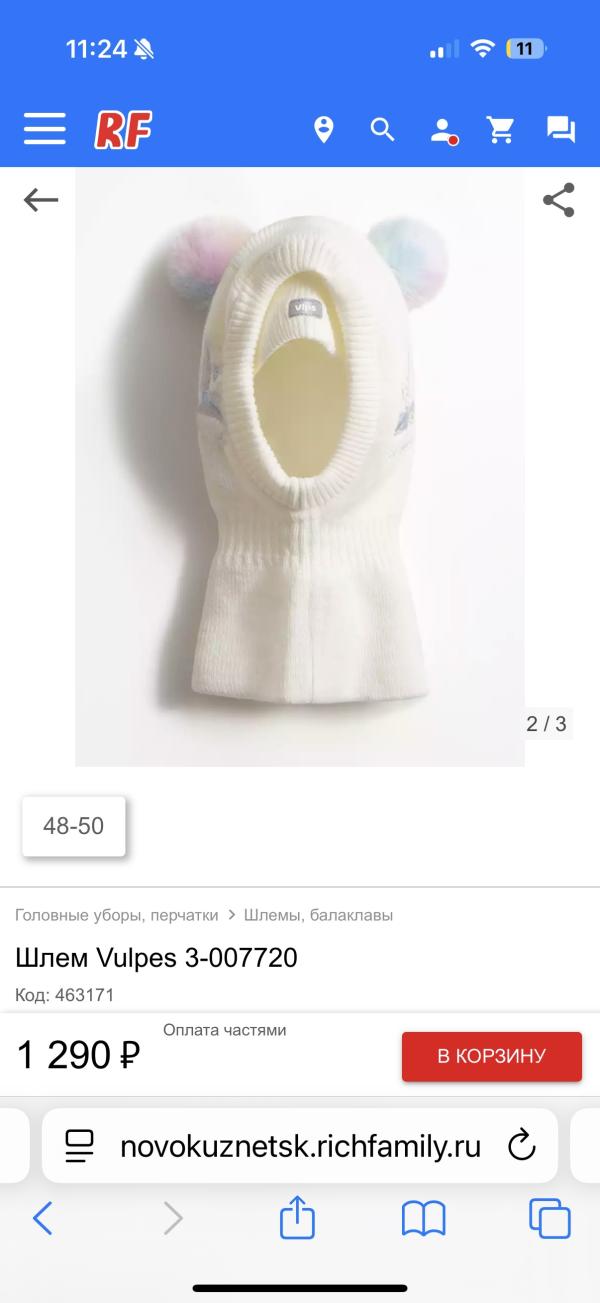View the shopping cart
This screenshot has height=1303, width=600.
point(500,129)
